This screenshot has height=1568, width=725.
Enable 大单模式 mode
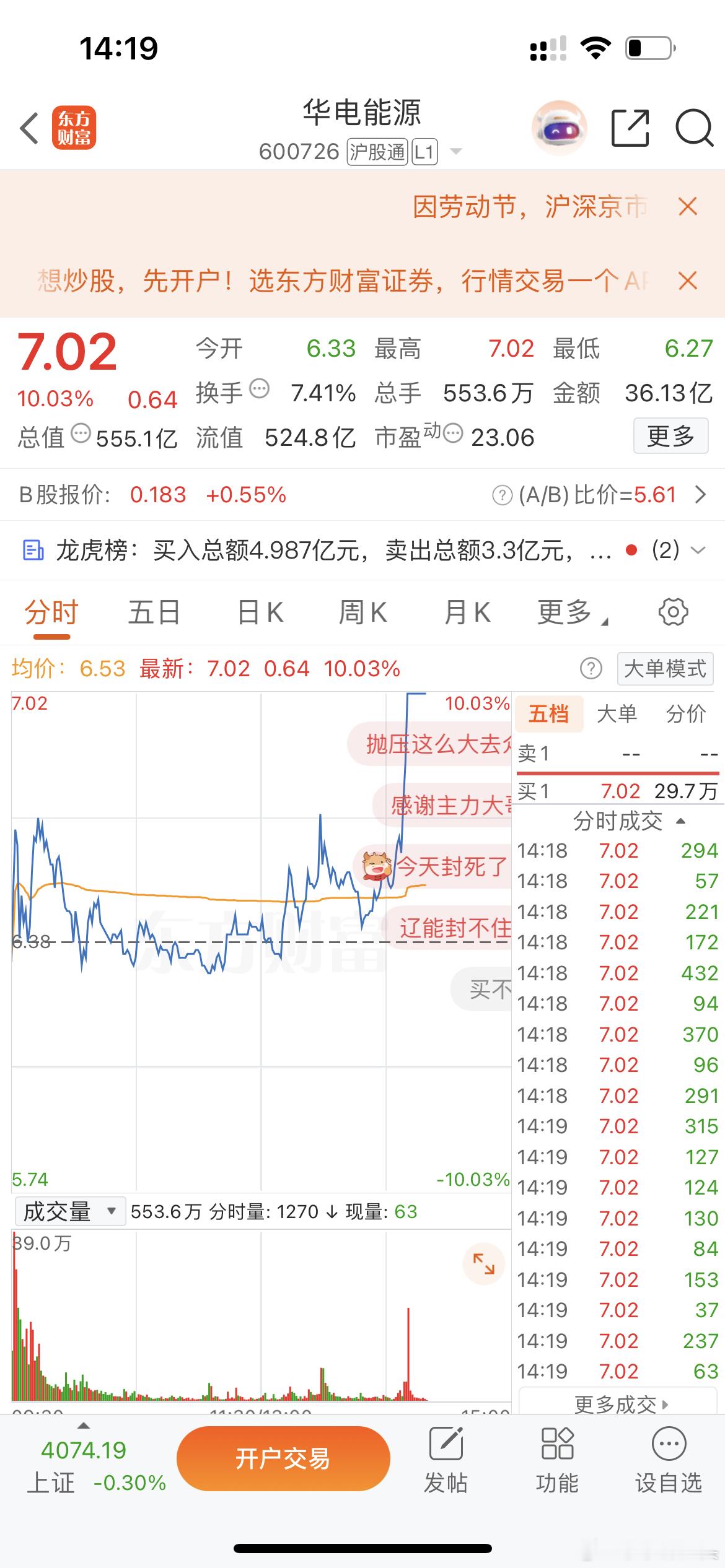pyautogui.click(x=664, y=668)
